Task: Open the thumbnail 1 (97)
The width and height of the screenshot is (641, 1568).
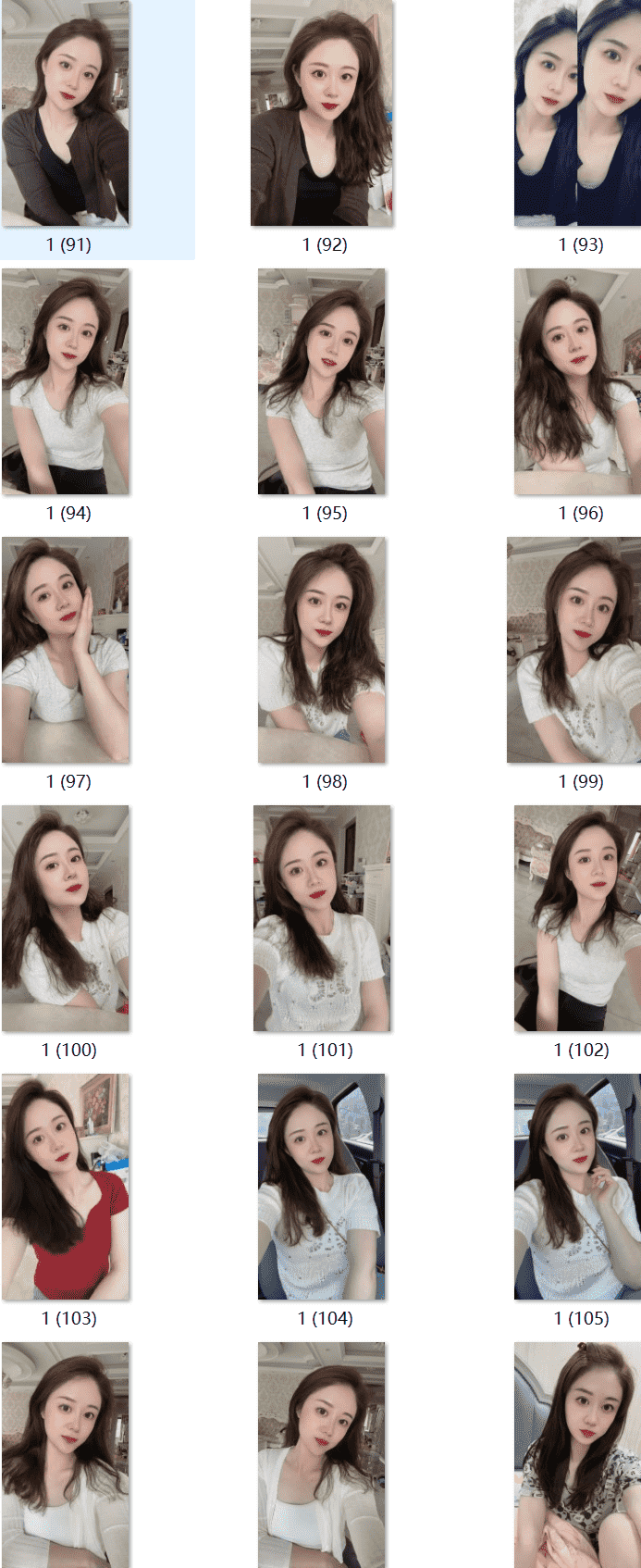Action: tap(66, 650)
